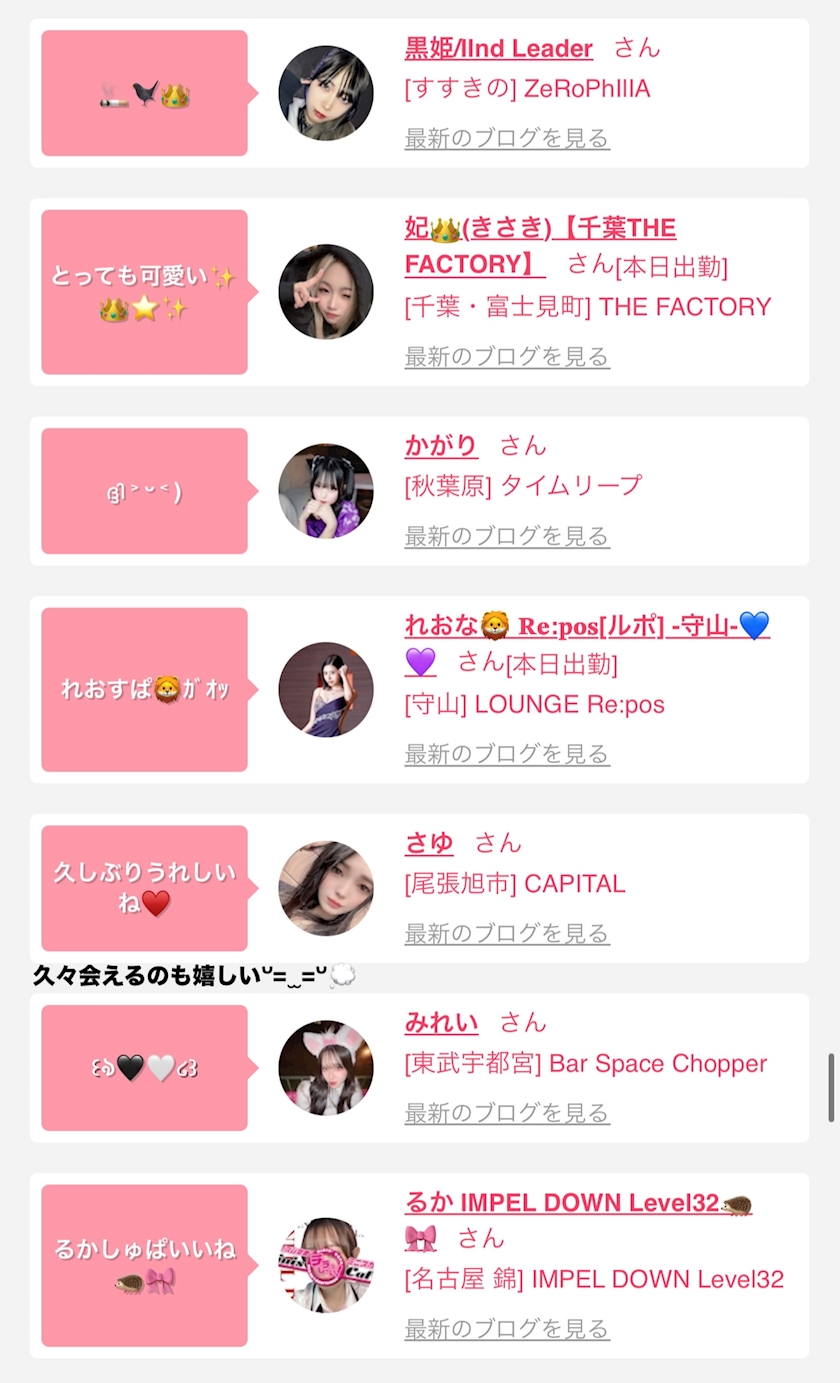
Task: Tap かがり's round profile photo
Action: (x=326, y=491)
